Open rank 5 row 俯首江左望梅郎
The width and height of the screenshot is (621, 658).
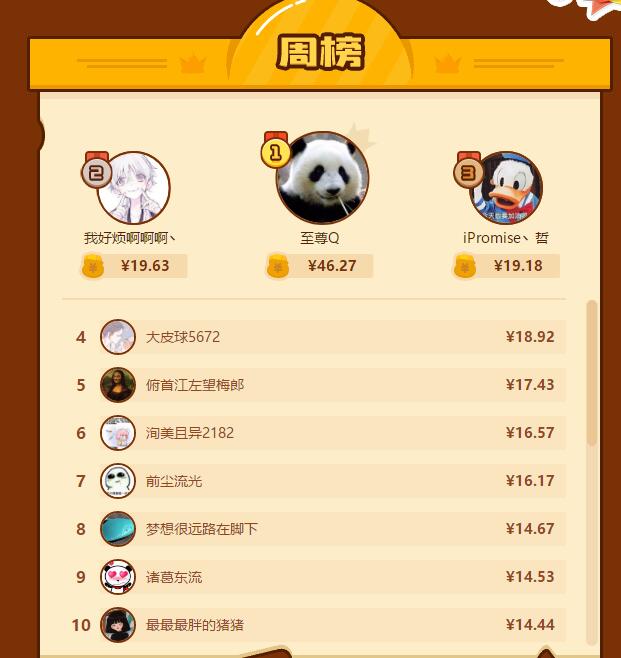[330, 385]
